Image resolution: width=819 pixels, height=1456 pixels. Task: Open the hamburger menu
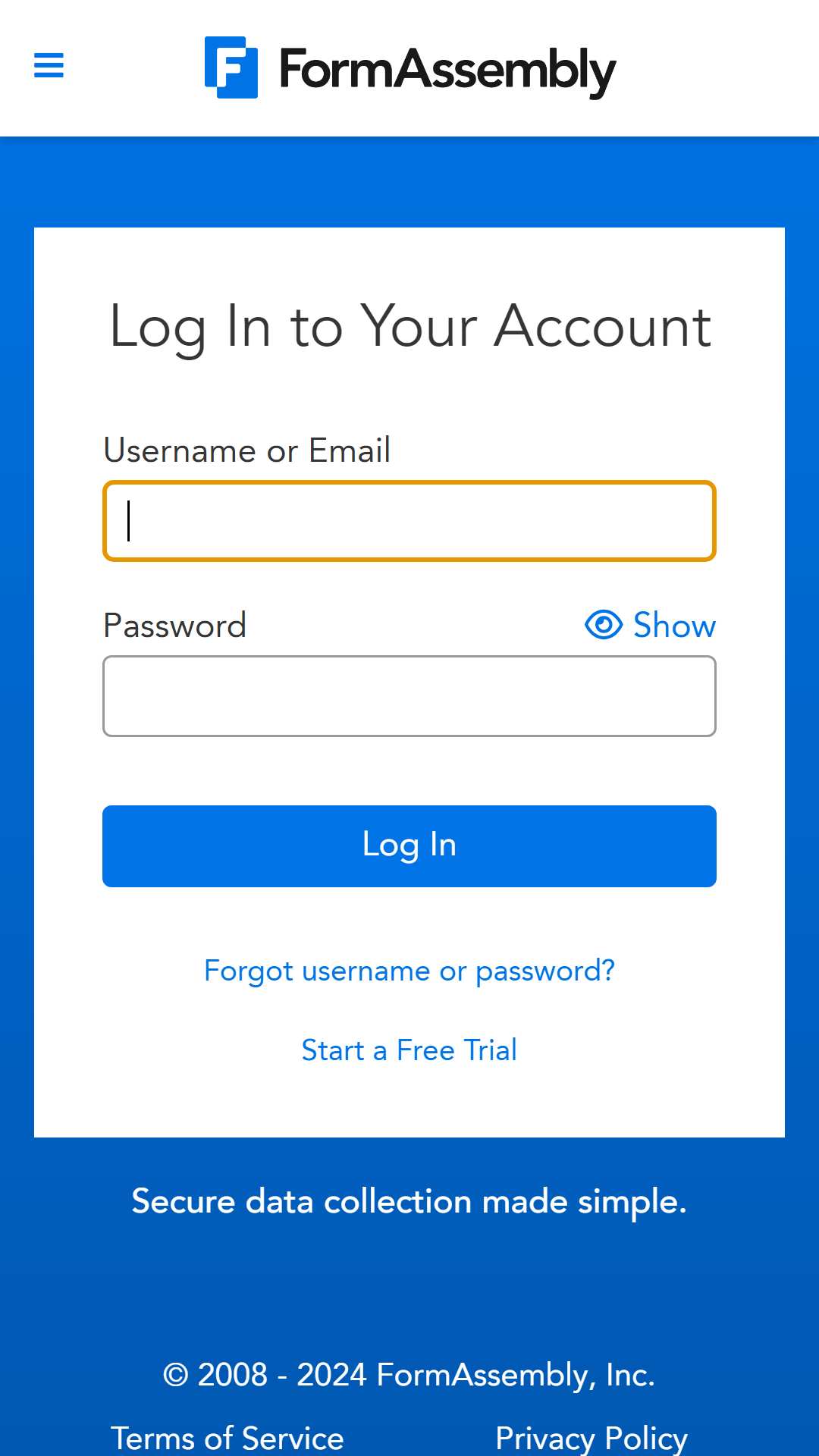[49, 65]
